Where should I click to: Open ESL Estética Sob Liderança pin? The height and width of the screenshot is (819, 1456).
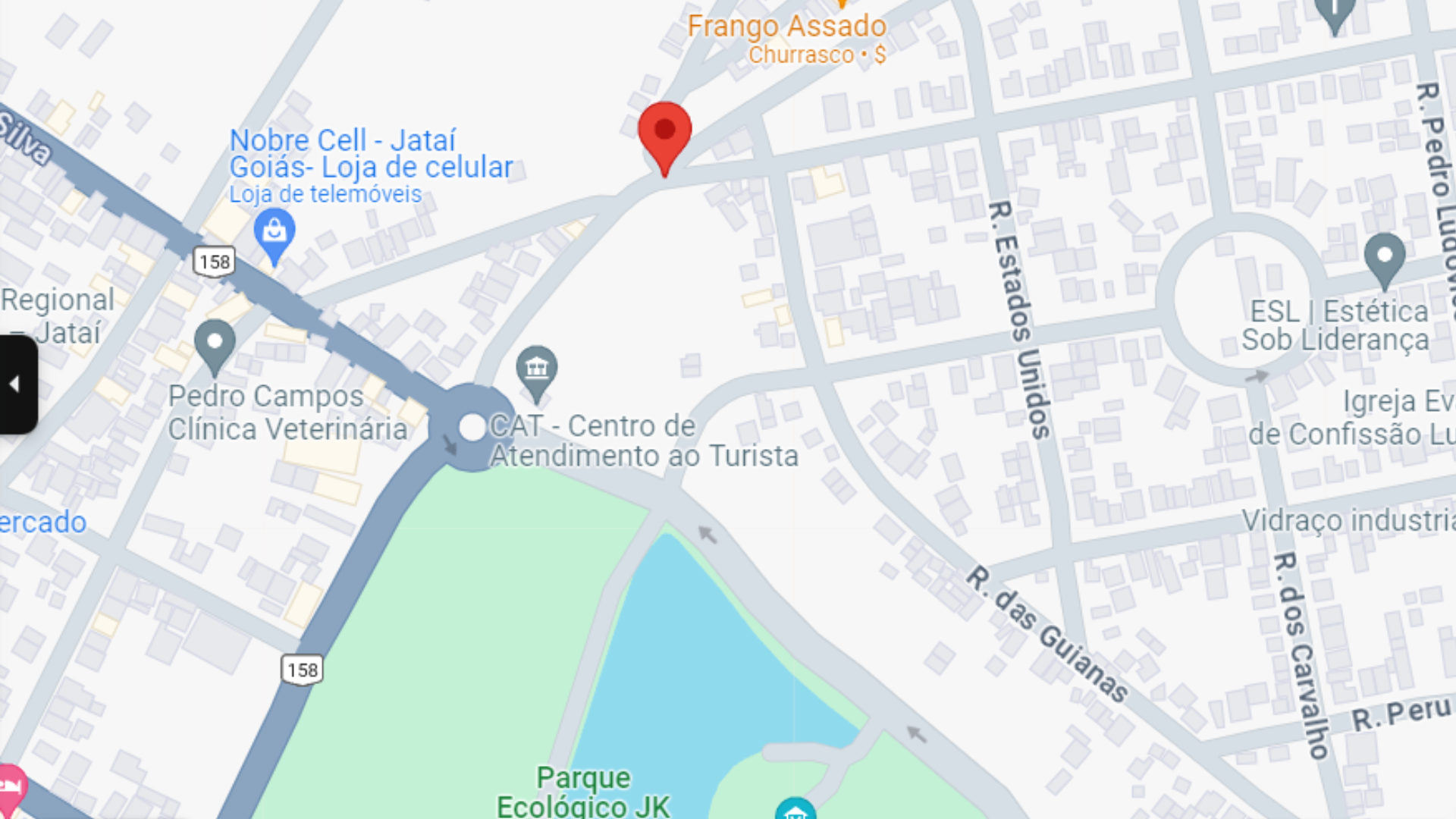(1384, 258)
